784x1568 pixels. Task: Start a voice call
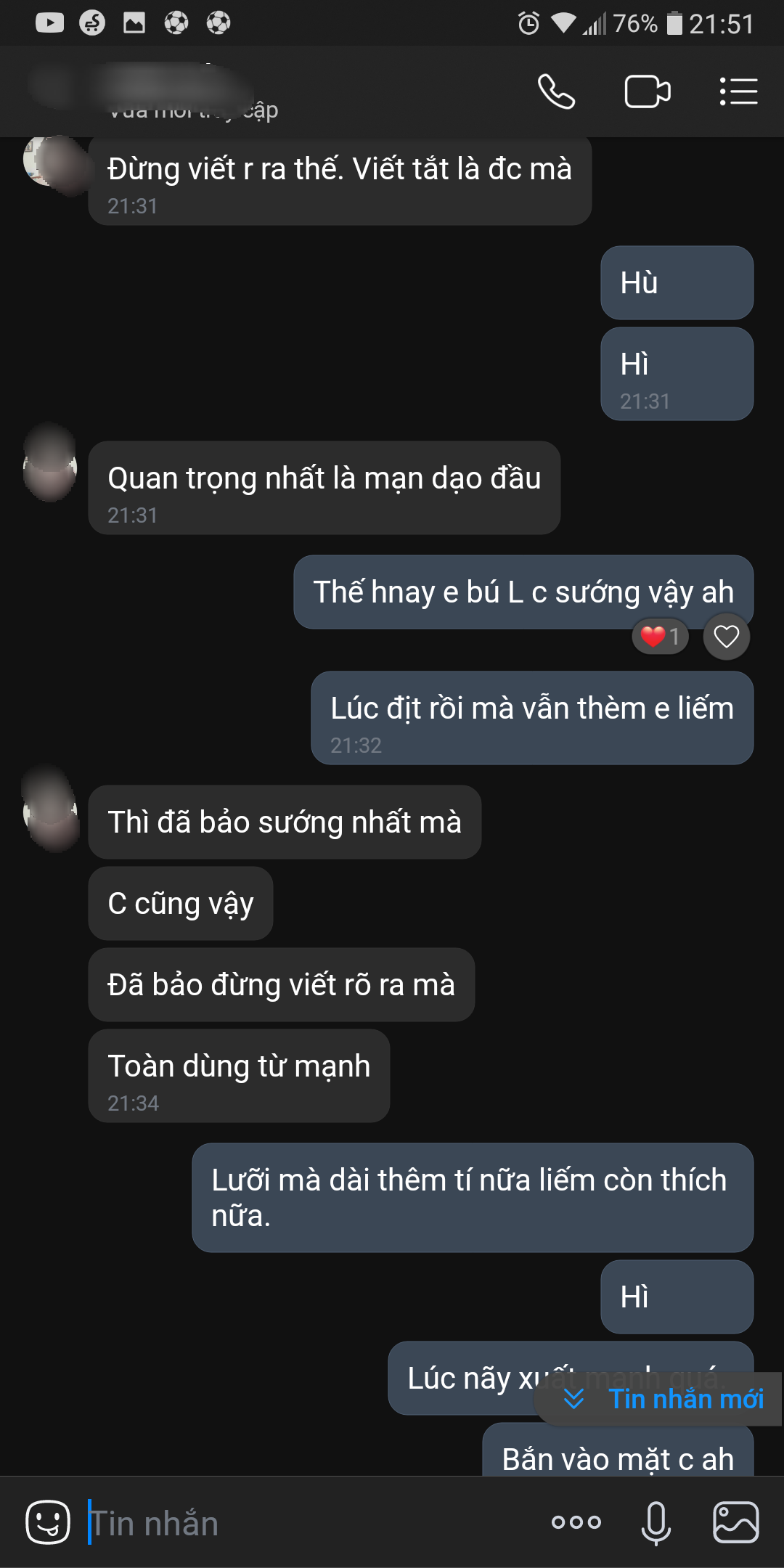click(556, 92)
